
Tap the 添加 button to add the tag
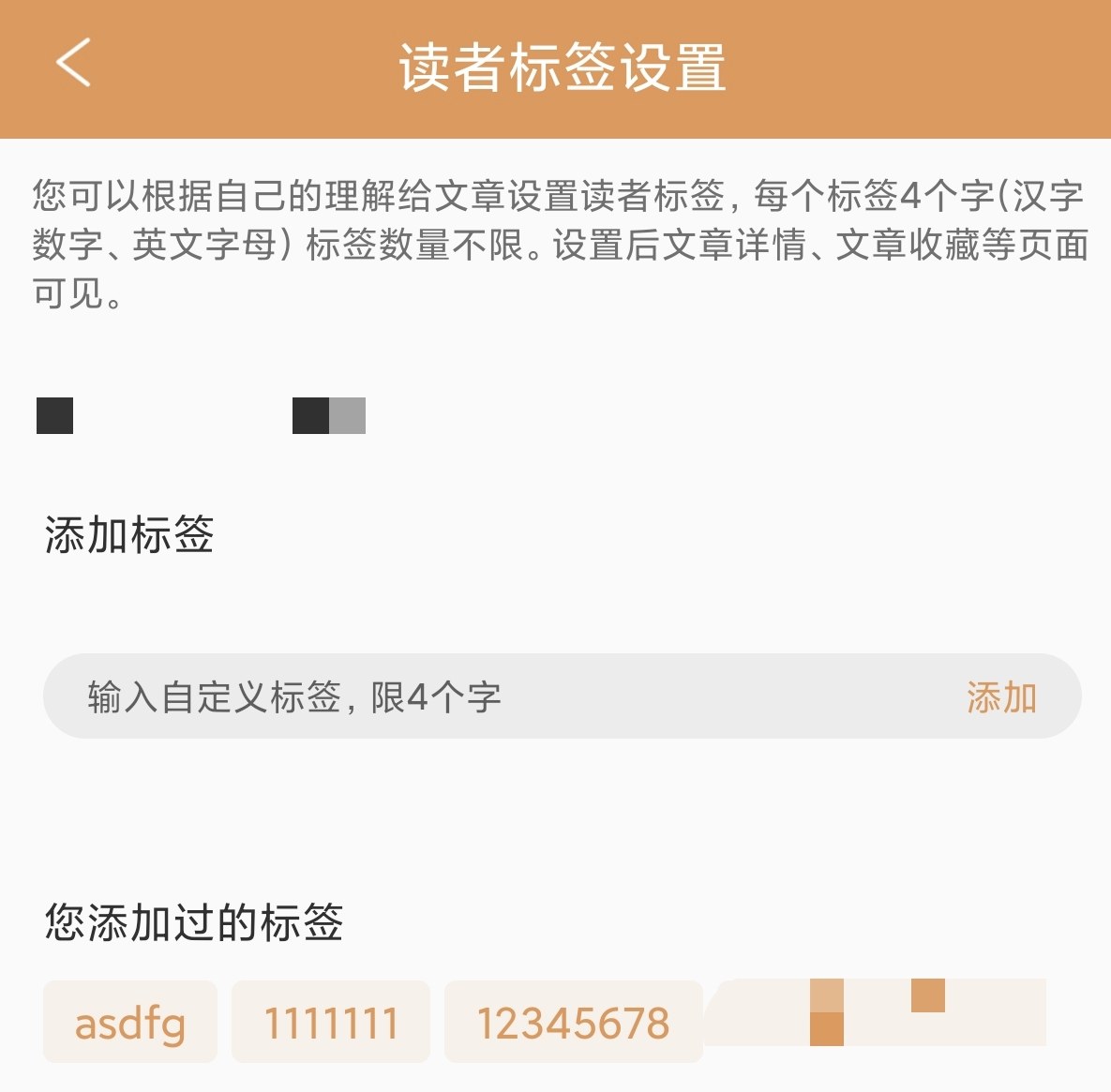(1000, 697)
